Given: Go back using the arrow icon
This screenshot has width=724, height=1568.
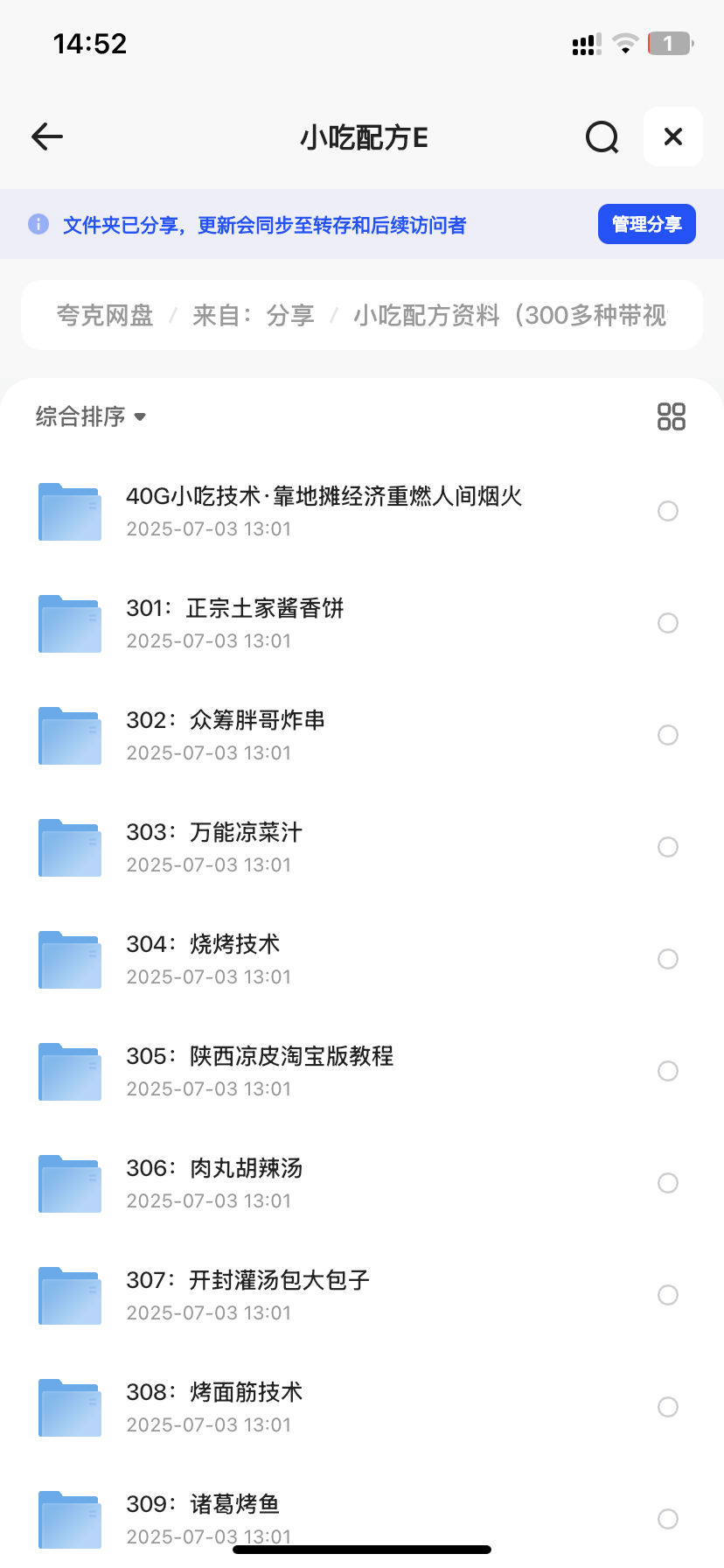Looking at the screenshot, I should tap(47, 136).
